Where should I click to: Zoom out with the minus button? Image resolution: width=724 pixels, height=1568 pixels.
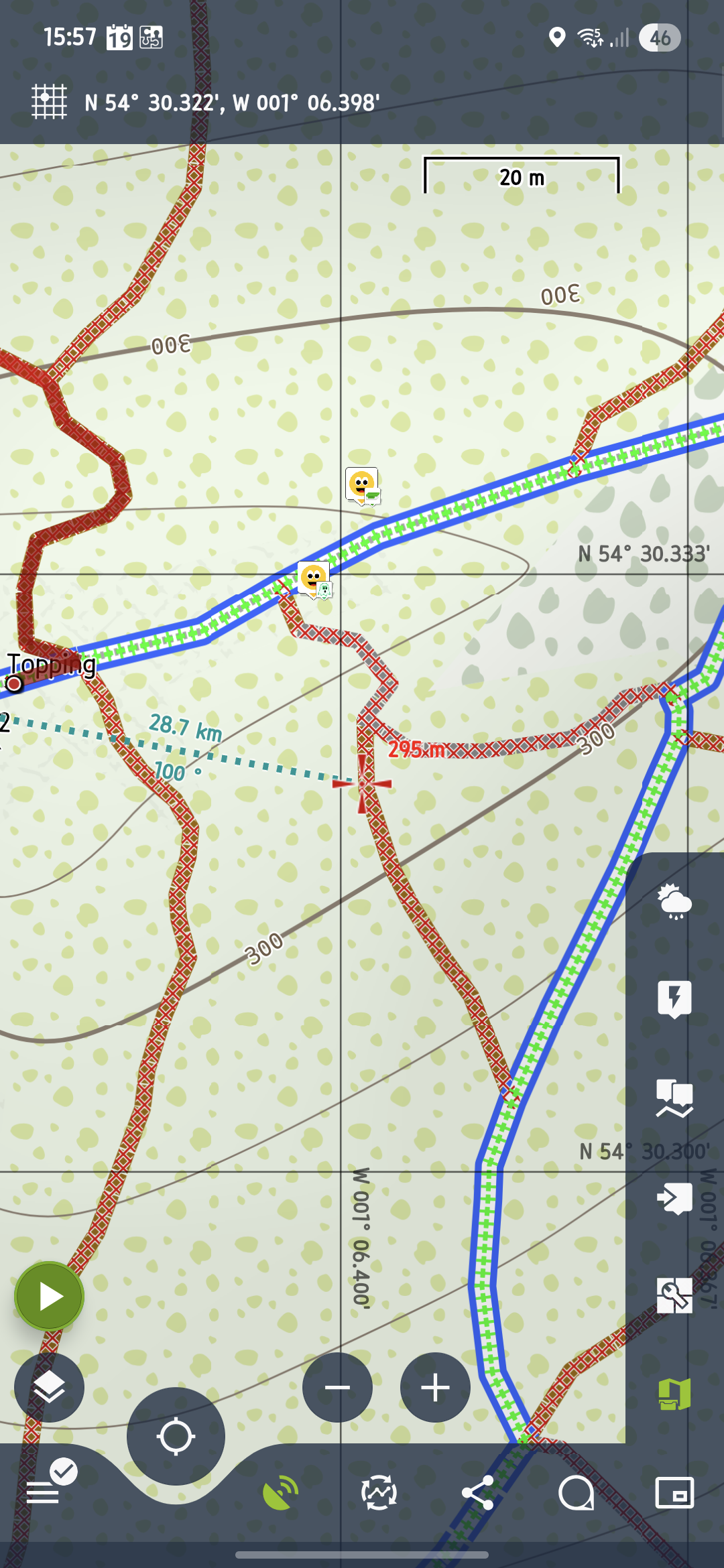pos(337,1387)
